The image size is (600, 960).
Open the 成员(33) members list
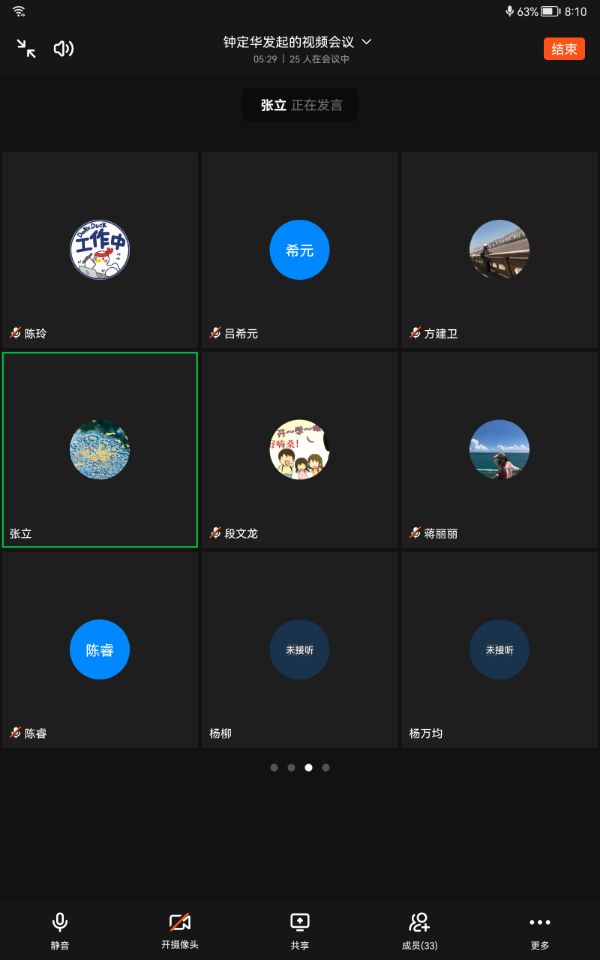coord(420,930)
